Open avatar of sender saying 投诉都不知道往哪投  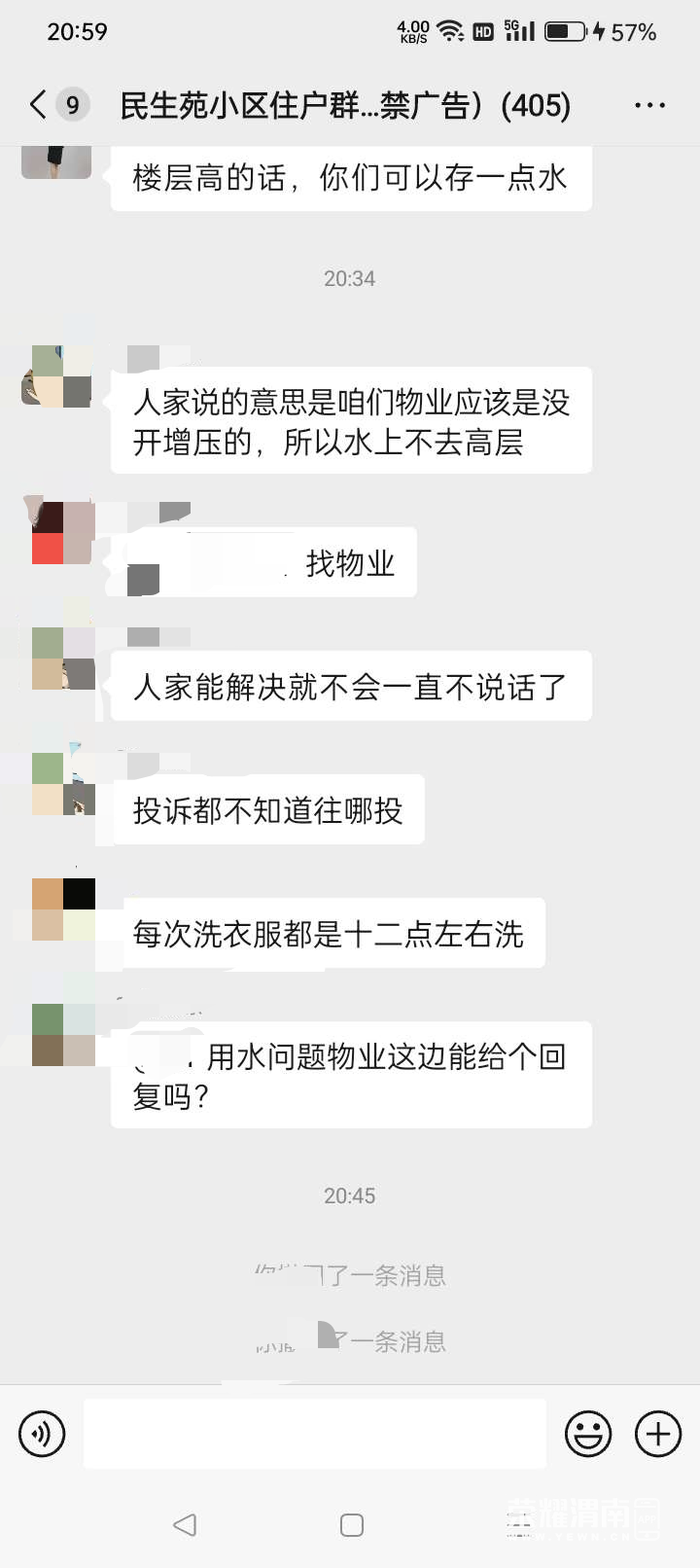63,783
